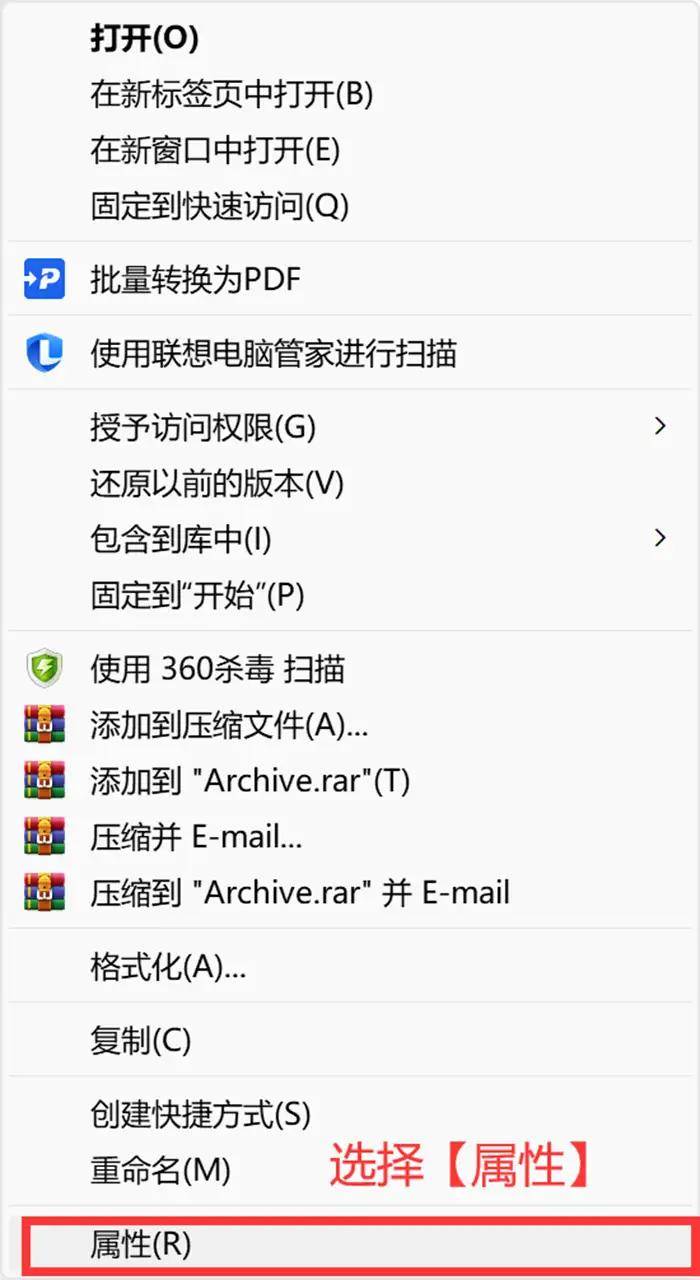The width and height of the screenshot is (700, 1280).
Task: Choose 固定到"开始"(P)
Action: pos(197,596)
